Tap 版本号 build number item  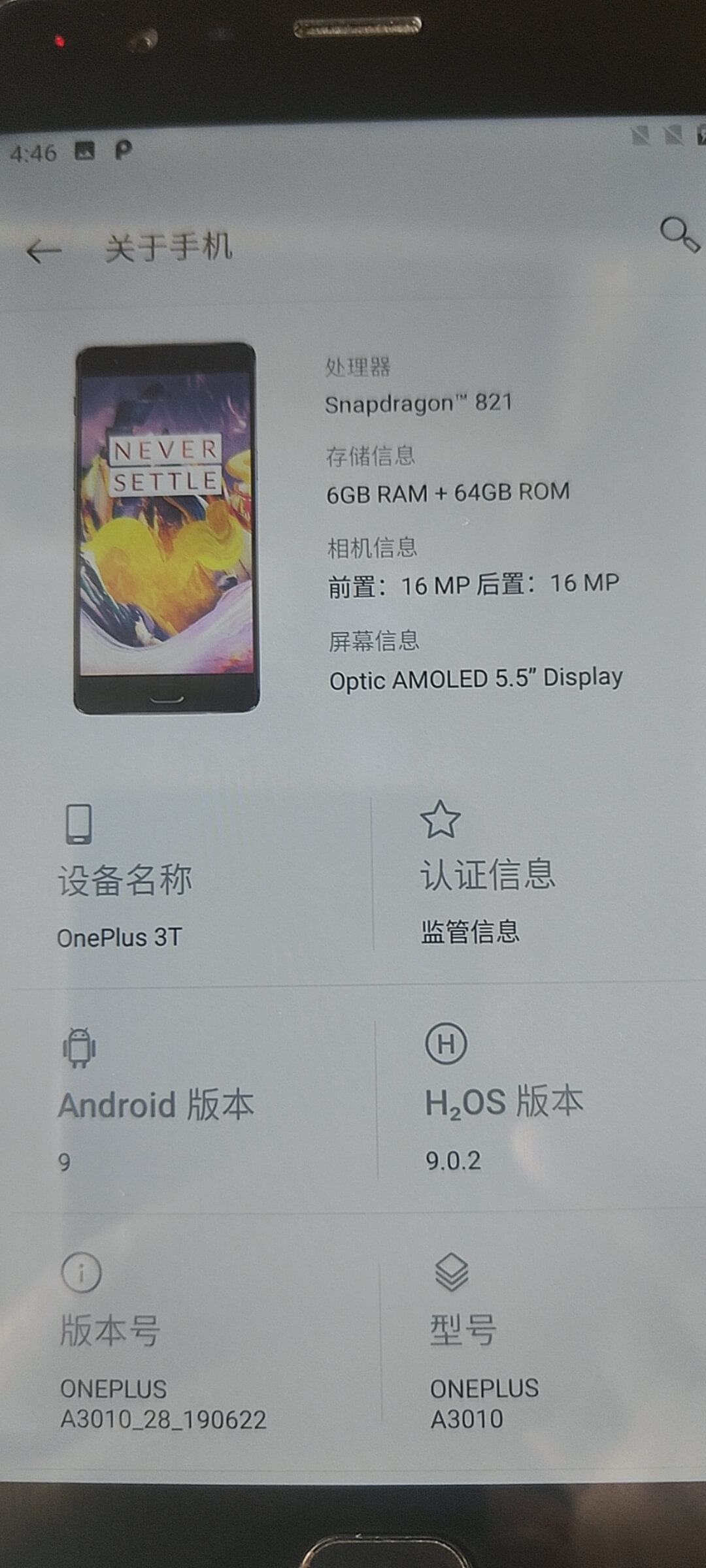coord(190,1346)
